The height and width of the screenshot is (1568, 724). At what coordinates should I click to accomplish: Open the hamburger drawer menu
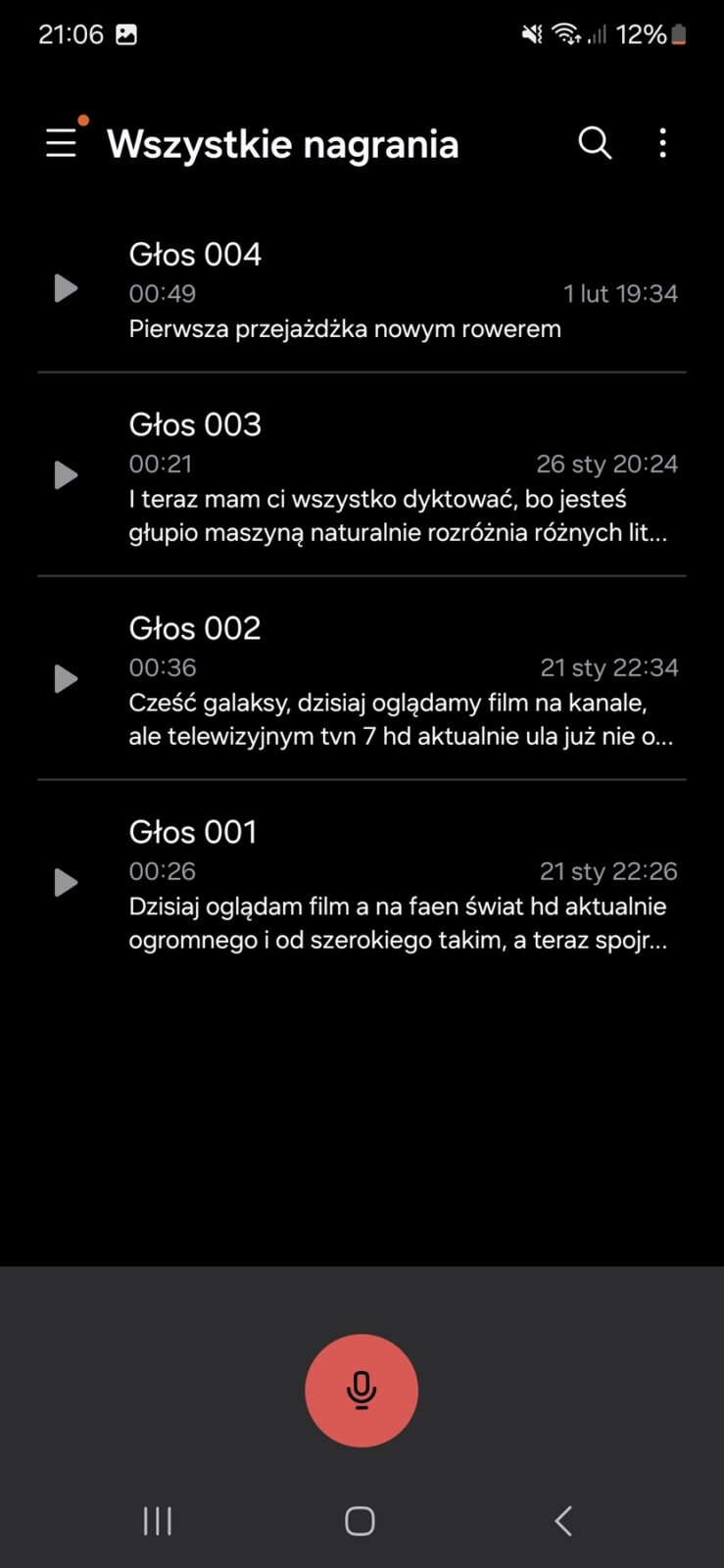tap(62, 143)
